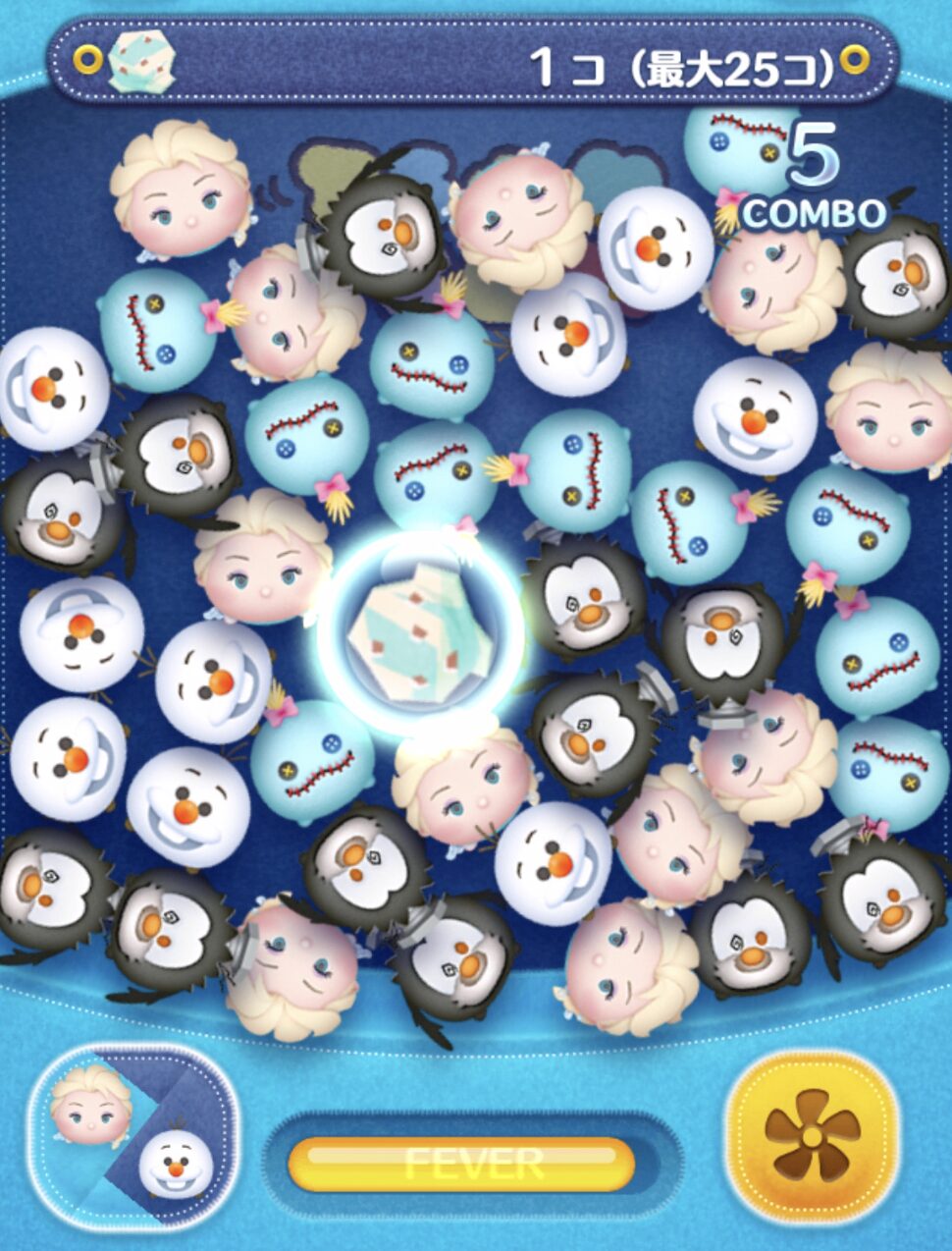Activate the Elsa and Olaf skill button
Image resolution: width=952 pixels, height=1251 pixels.
132,1136
